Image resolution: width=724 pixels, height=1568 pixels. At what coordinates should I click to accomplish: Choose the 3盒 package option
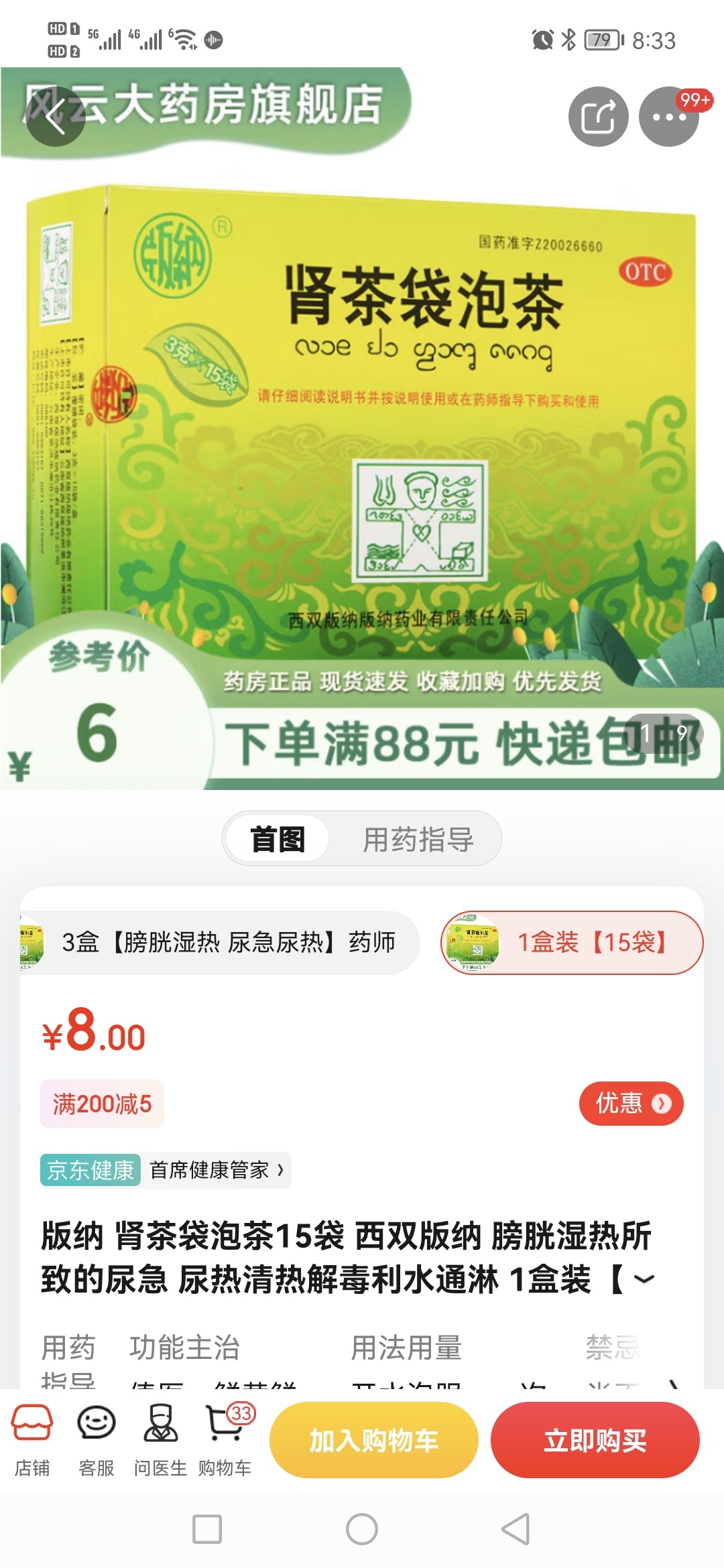click(x=221, y=943)
